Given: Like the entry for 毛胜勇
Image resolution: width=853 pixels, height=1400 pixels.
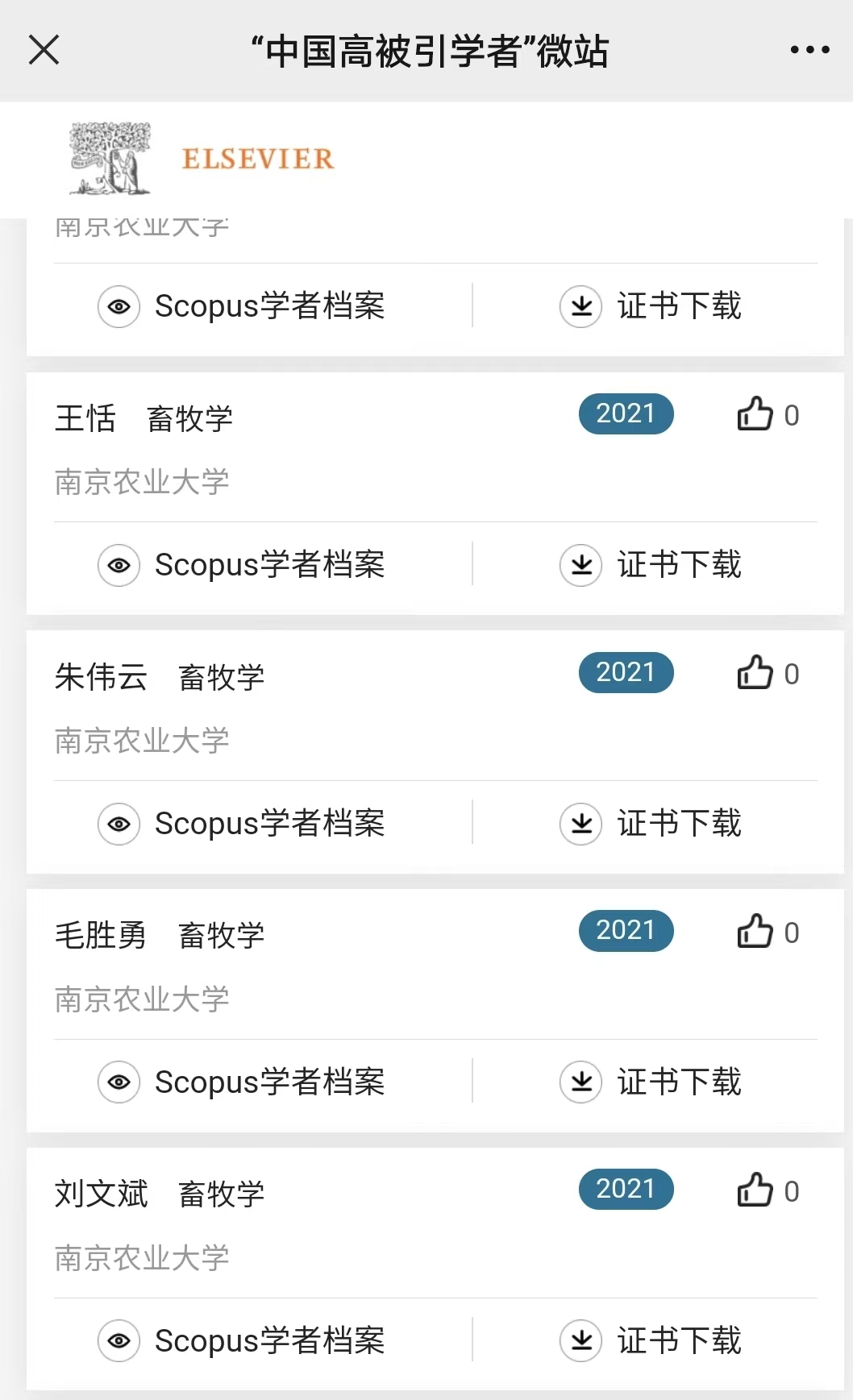Looking at the screenshot, I should point(755,932).
